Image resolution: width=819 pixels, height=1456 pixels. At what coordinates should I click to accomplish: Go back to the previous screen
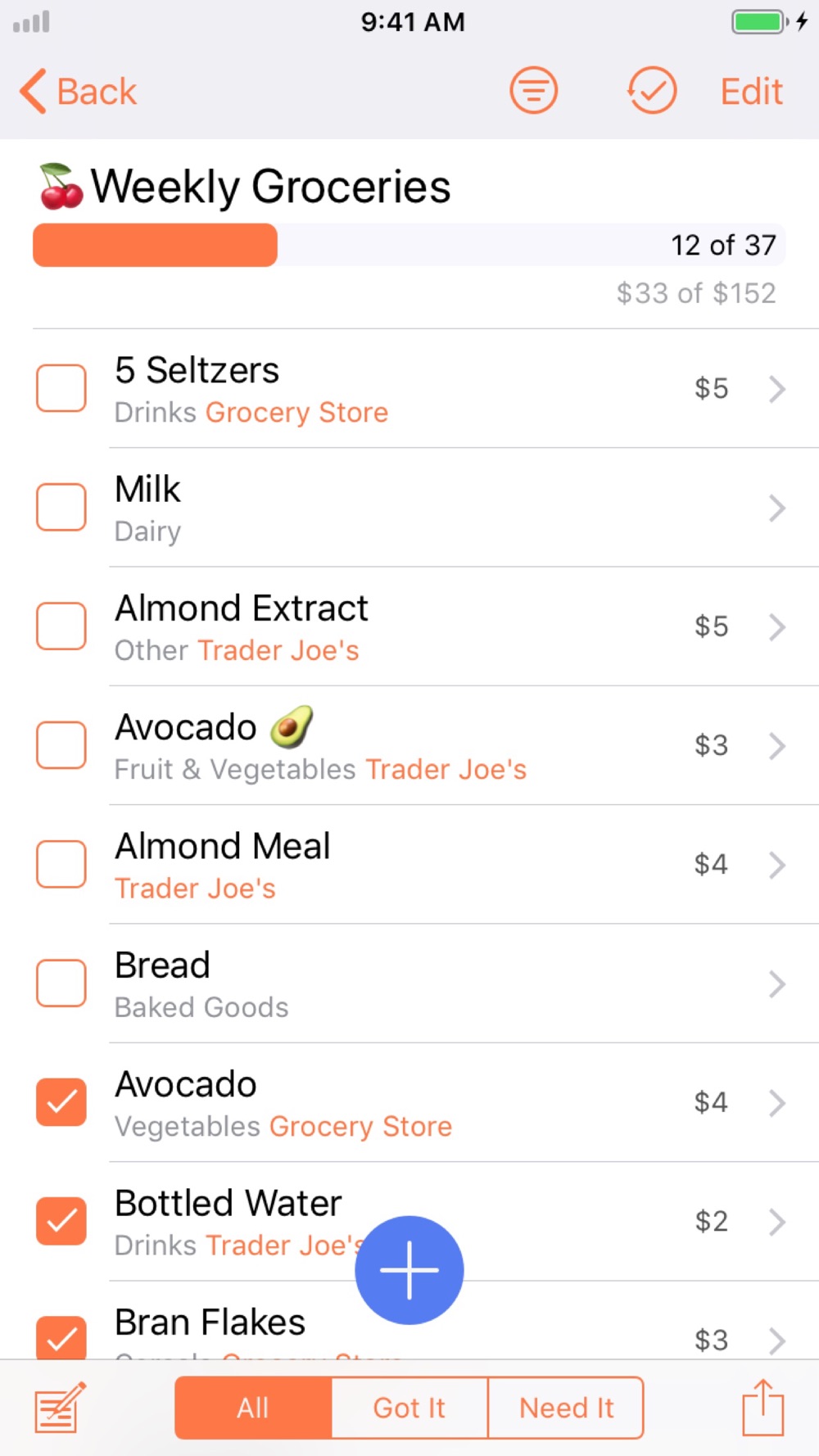point(79,91)
